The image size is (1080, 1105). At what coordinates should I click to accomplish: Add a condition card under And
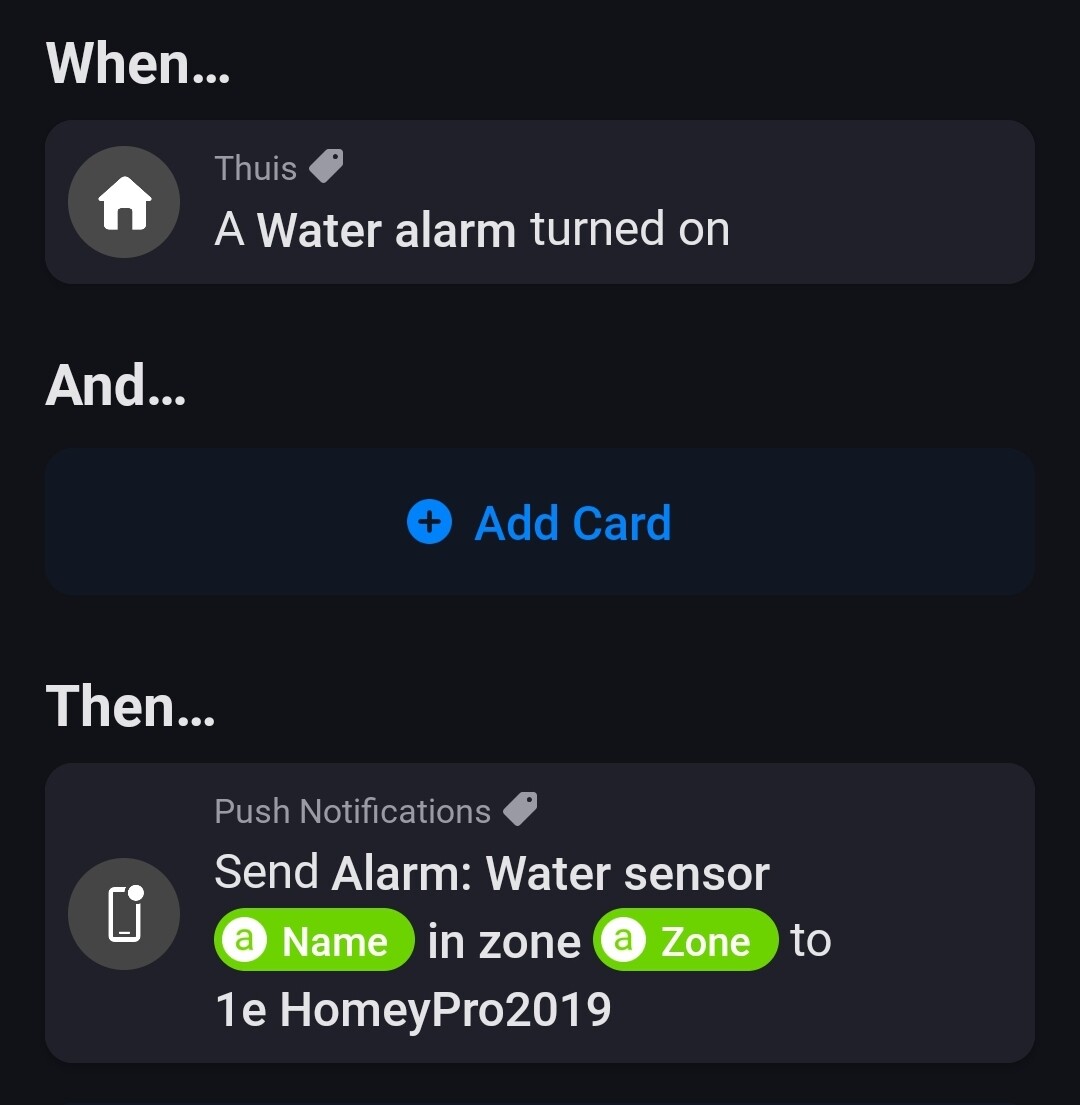click(540, 523)
